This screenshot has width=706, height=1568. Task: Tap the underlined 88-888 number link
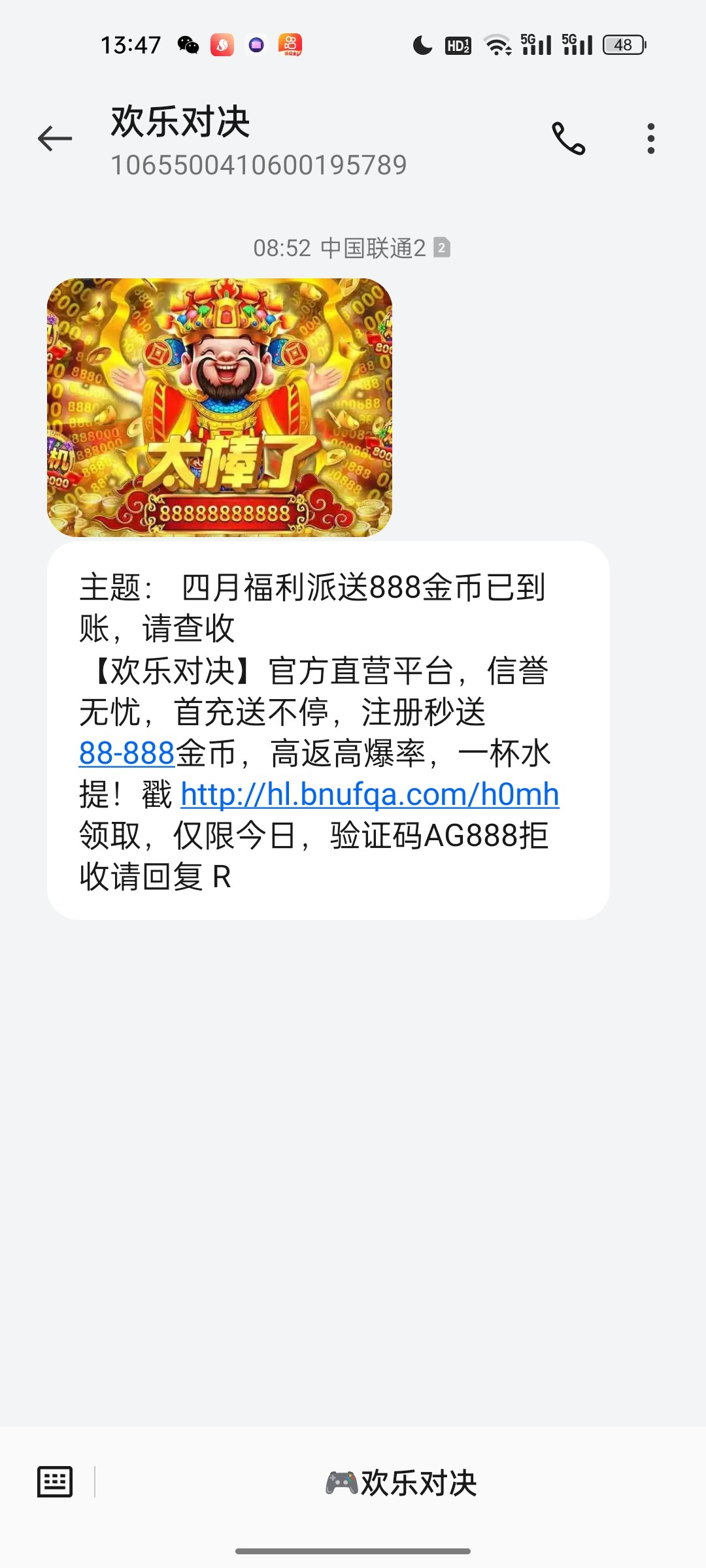[127, 753]
